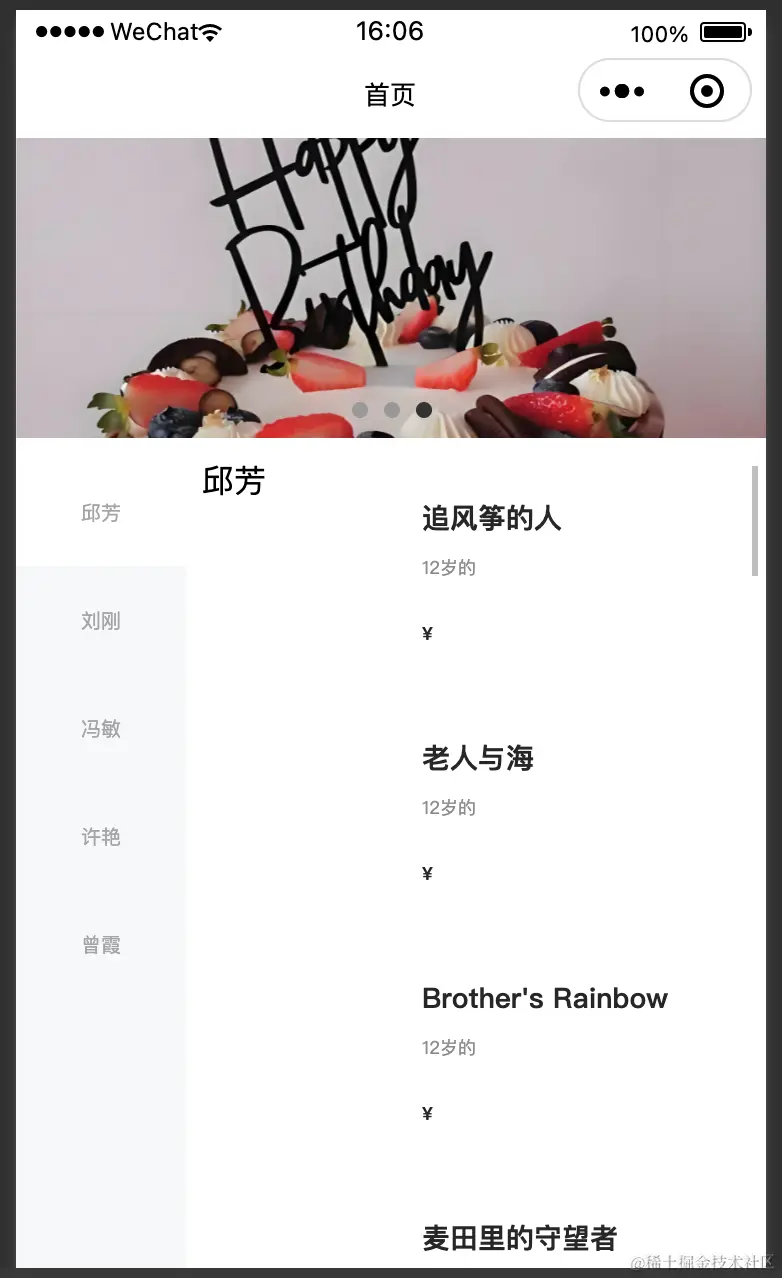Switch to the 冯敏 category

[x=101, y=729]
